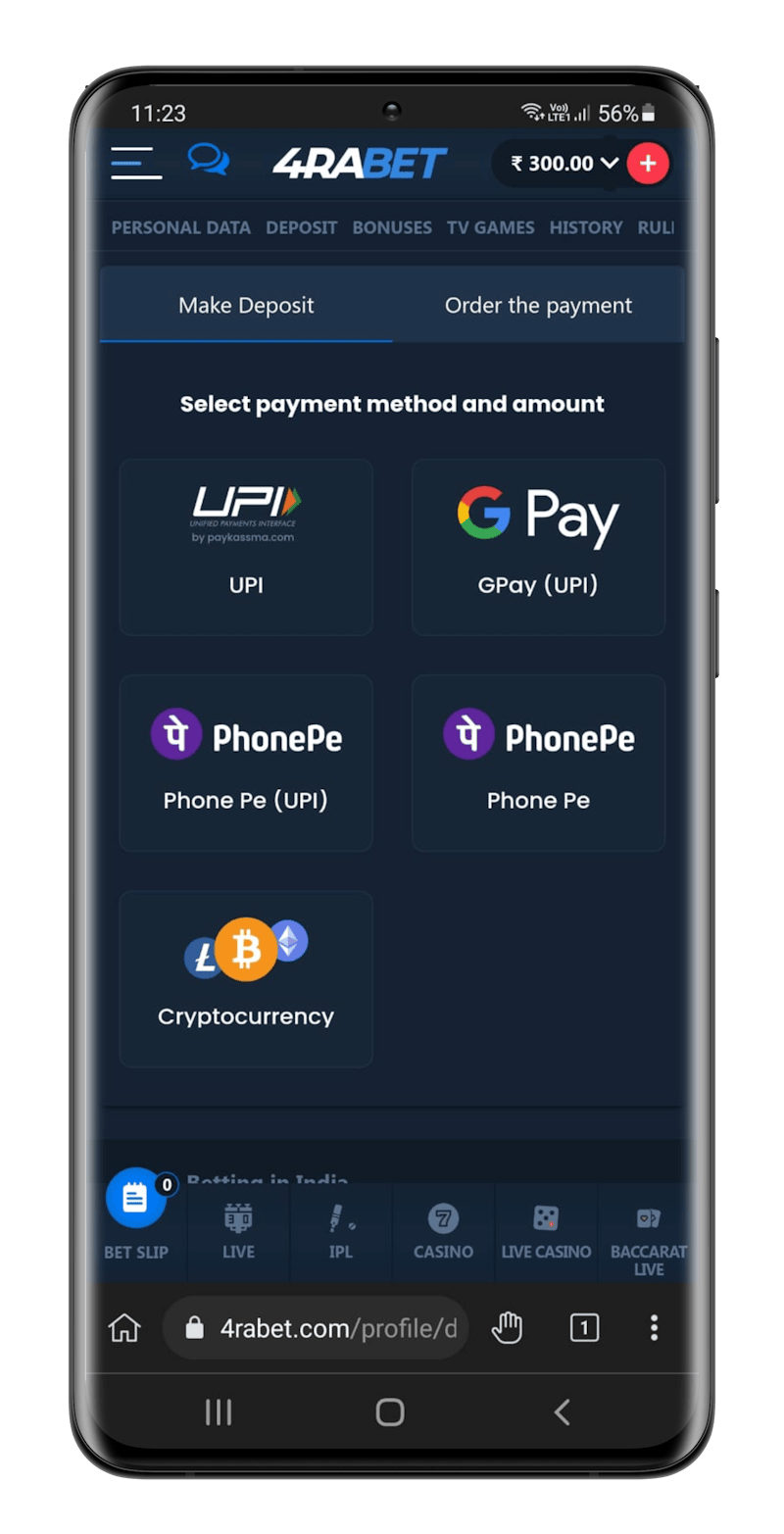Open the TV Games section
784x1534 pixels.
coord(490,227)
